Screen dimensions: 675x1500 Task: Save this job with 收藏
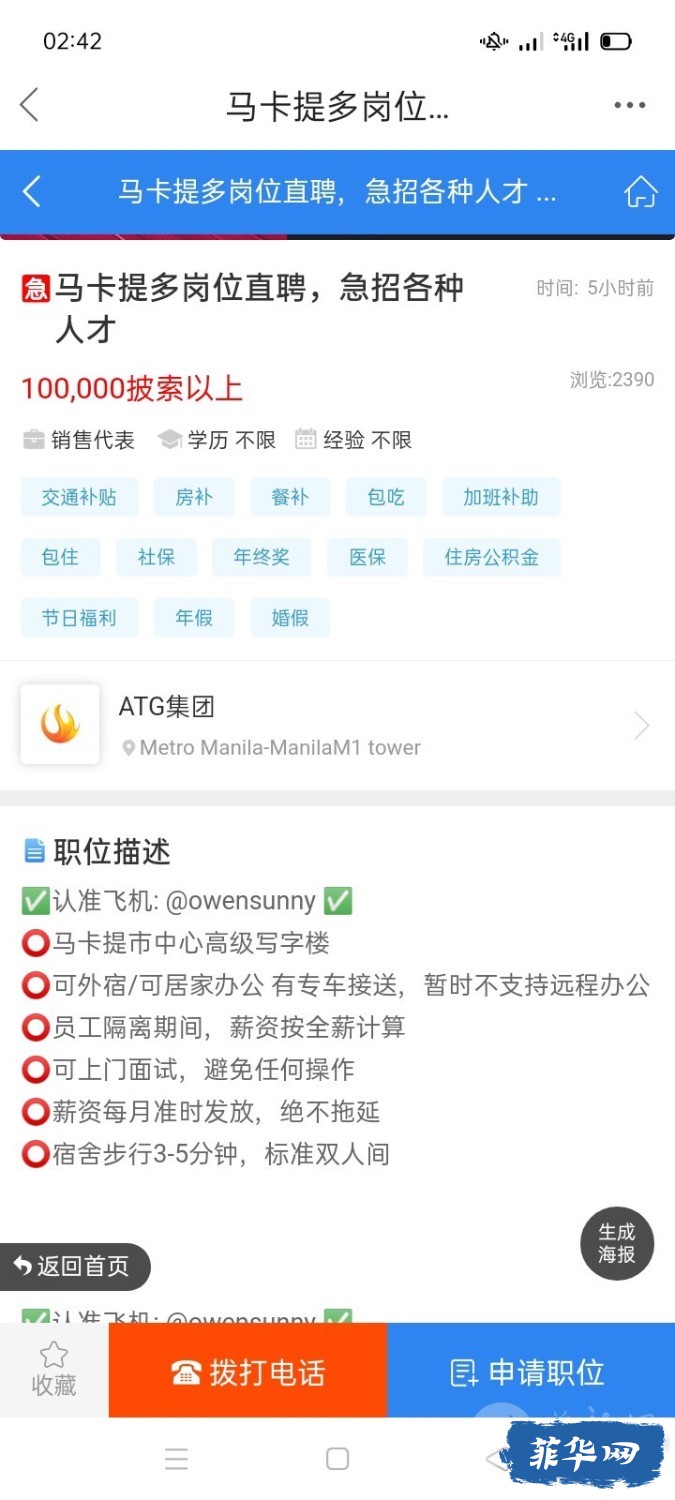[53, 1370]
